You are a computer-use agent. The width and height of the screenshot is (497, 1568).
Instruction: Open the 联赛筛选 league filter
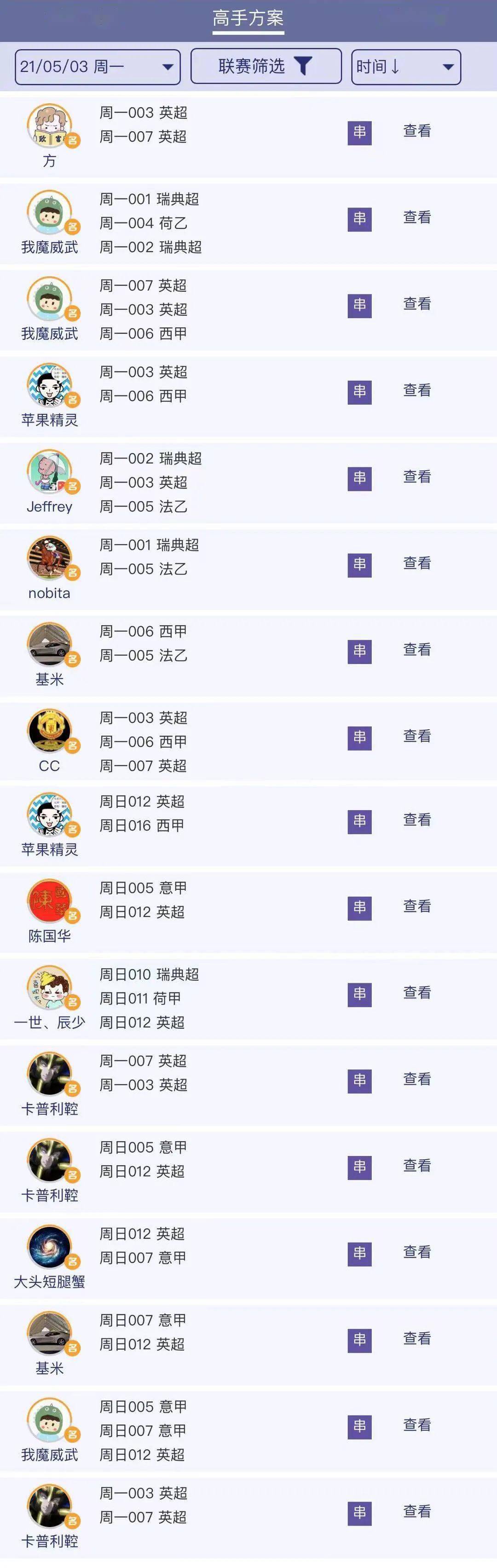266,66
